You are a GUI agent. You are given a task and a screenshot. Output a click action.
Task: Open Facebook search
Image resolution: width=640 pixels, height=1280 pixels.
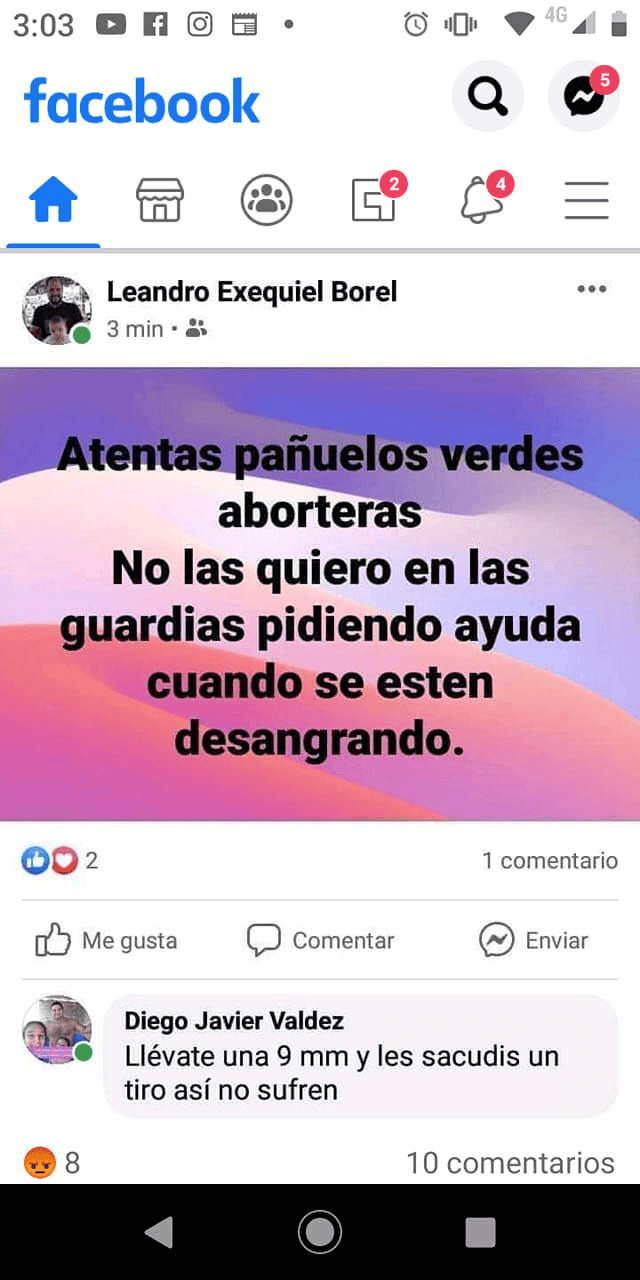[487, 97]
